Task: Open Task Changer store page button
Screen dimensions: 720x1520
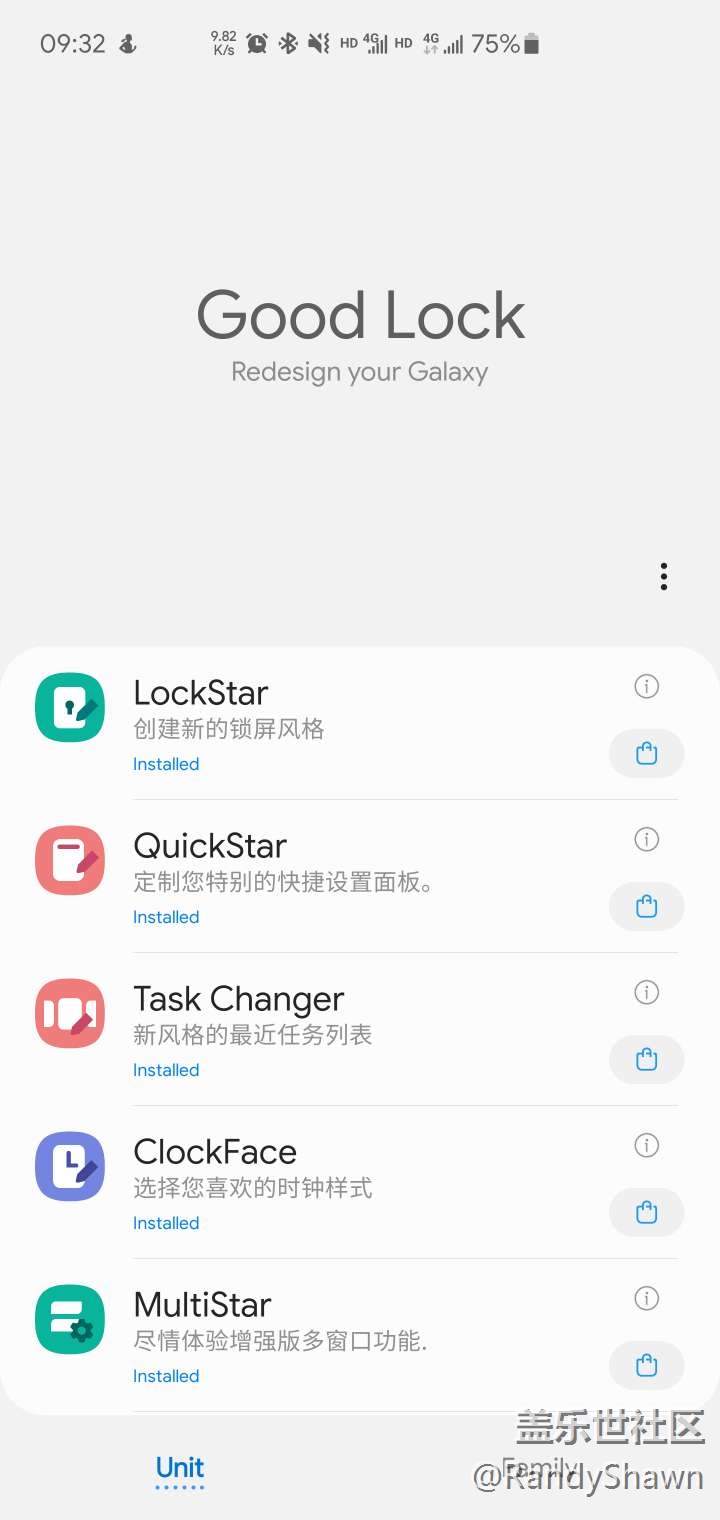Action: pos(647,1060)
